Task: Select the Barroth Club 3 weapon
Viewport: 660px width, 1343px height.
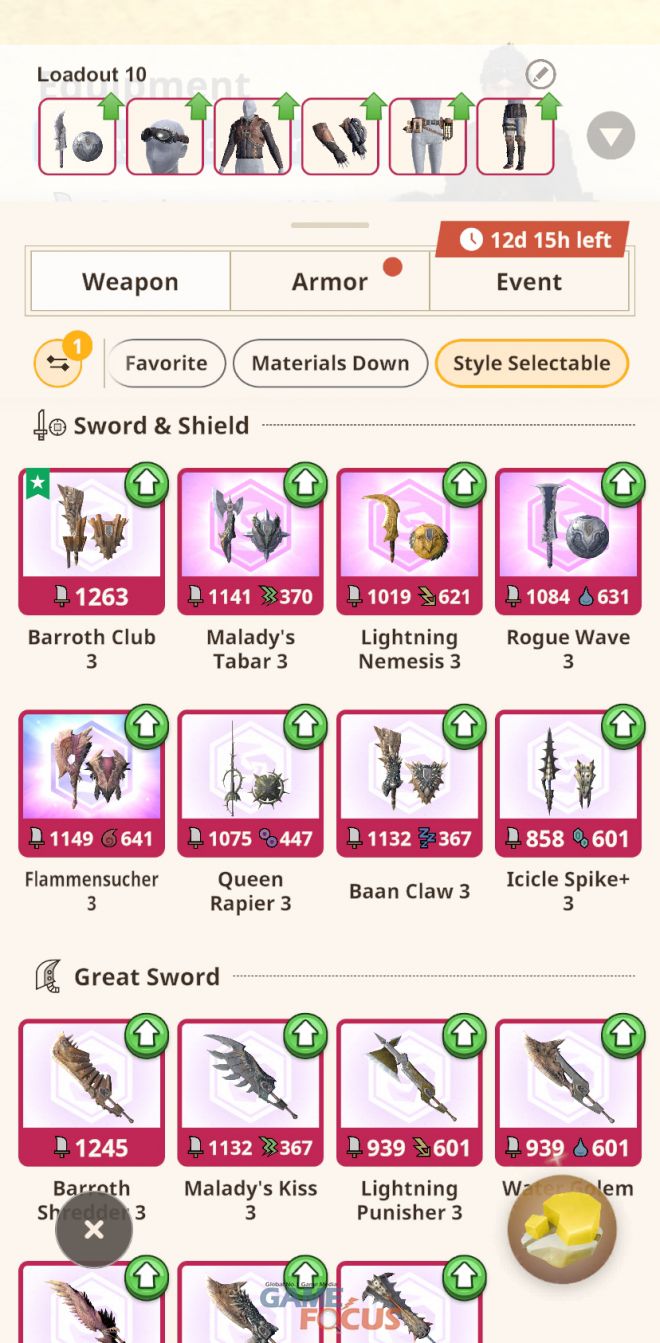Action: pyautogui.click(x=91, y=542)
